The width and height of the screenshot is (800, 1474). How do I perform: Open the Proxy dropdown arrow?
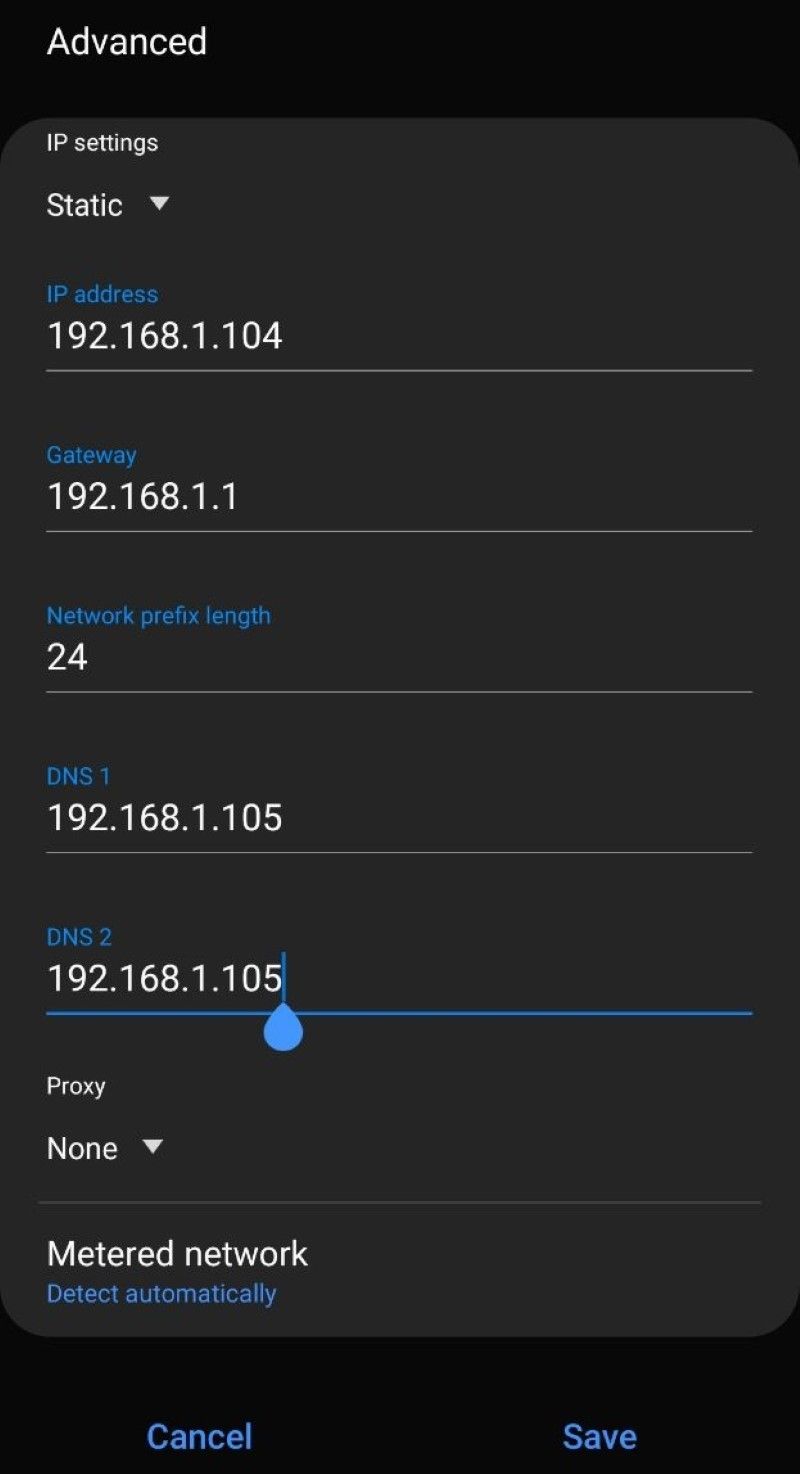point(153,1147)
